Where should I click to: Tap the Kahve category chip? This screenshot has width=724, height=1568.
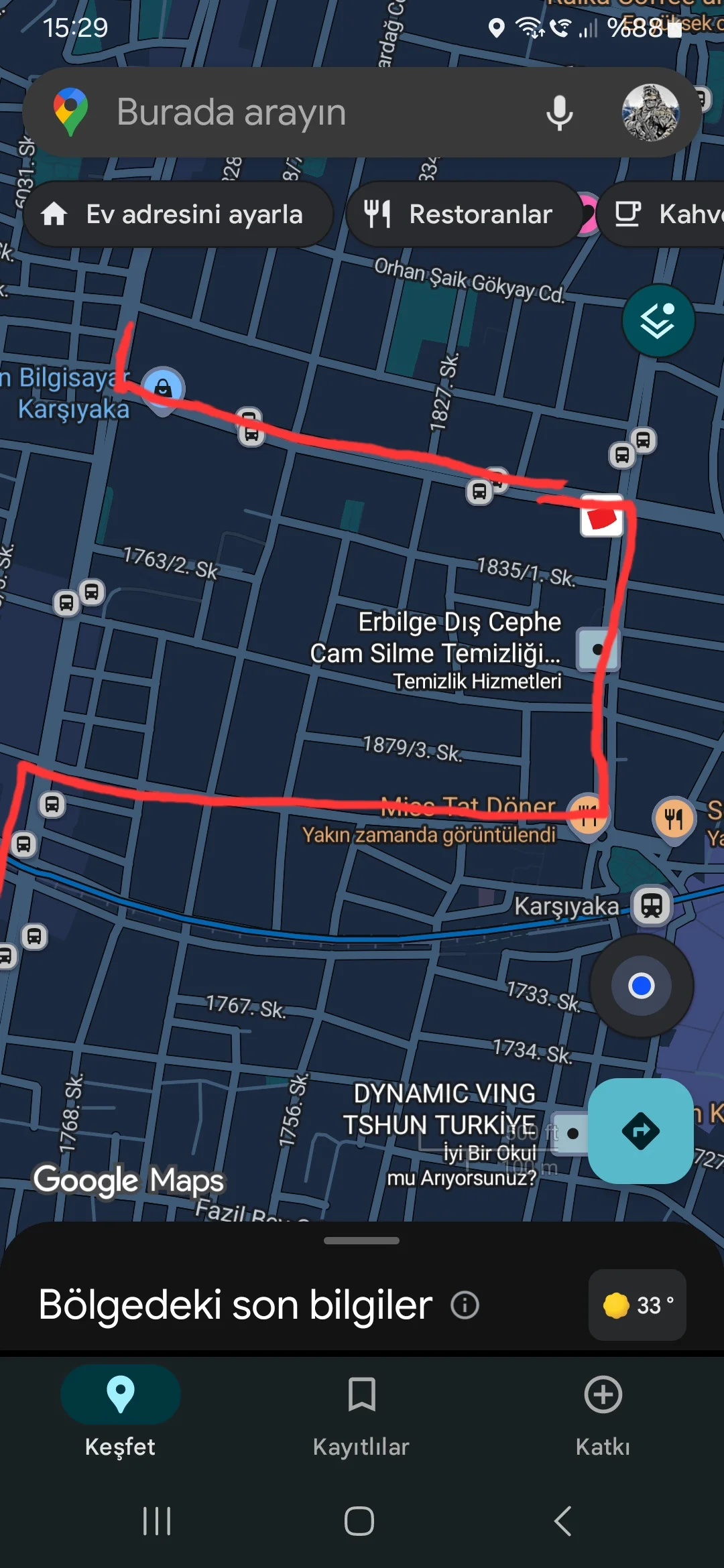[x=677, y=214]
